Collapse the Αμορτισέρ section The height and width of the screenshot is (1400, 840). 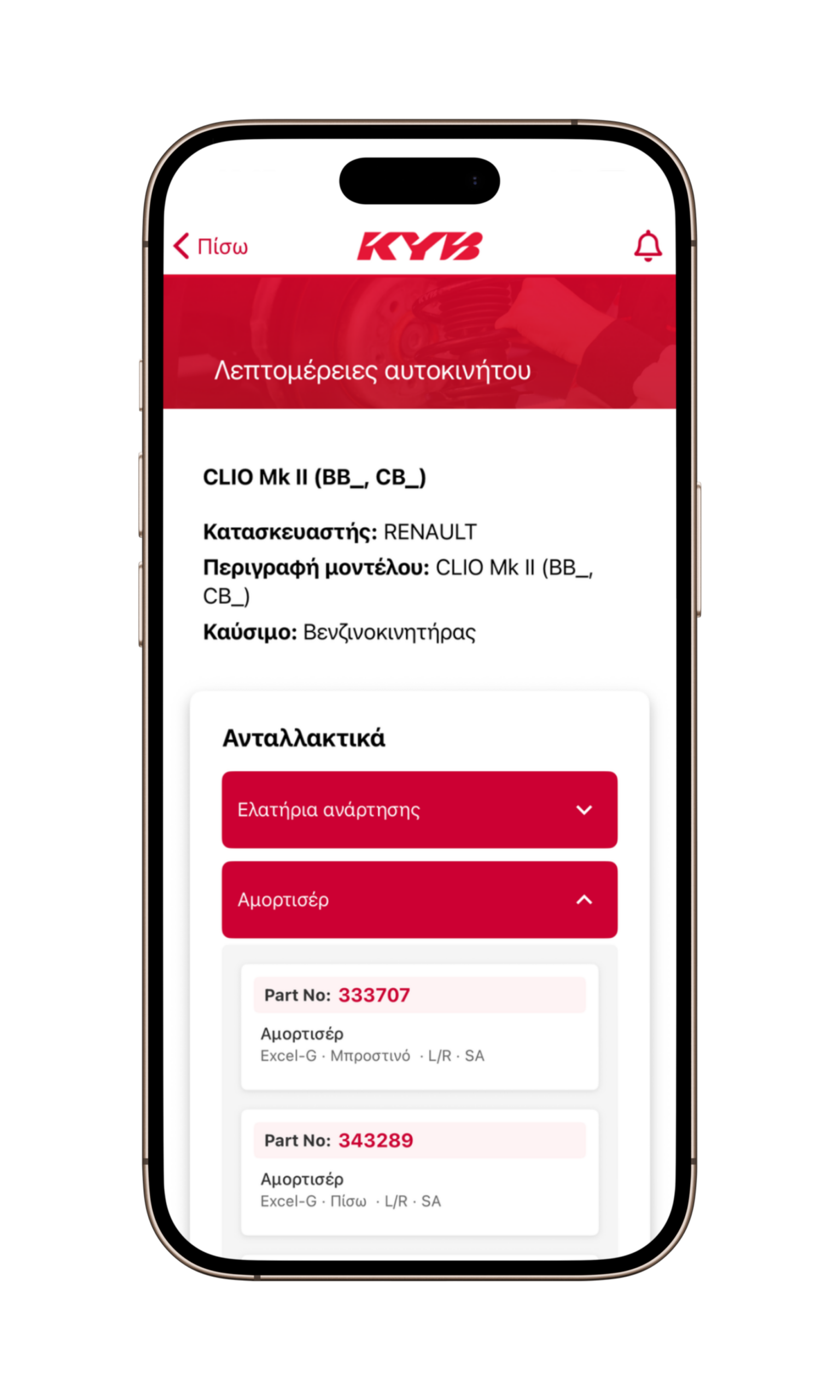[419, 900]
